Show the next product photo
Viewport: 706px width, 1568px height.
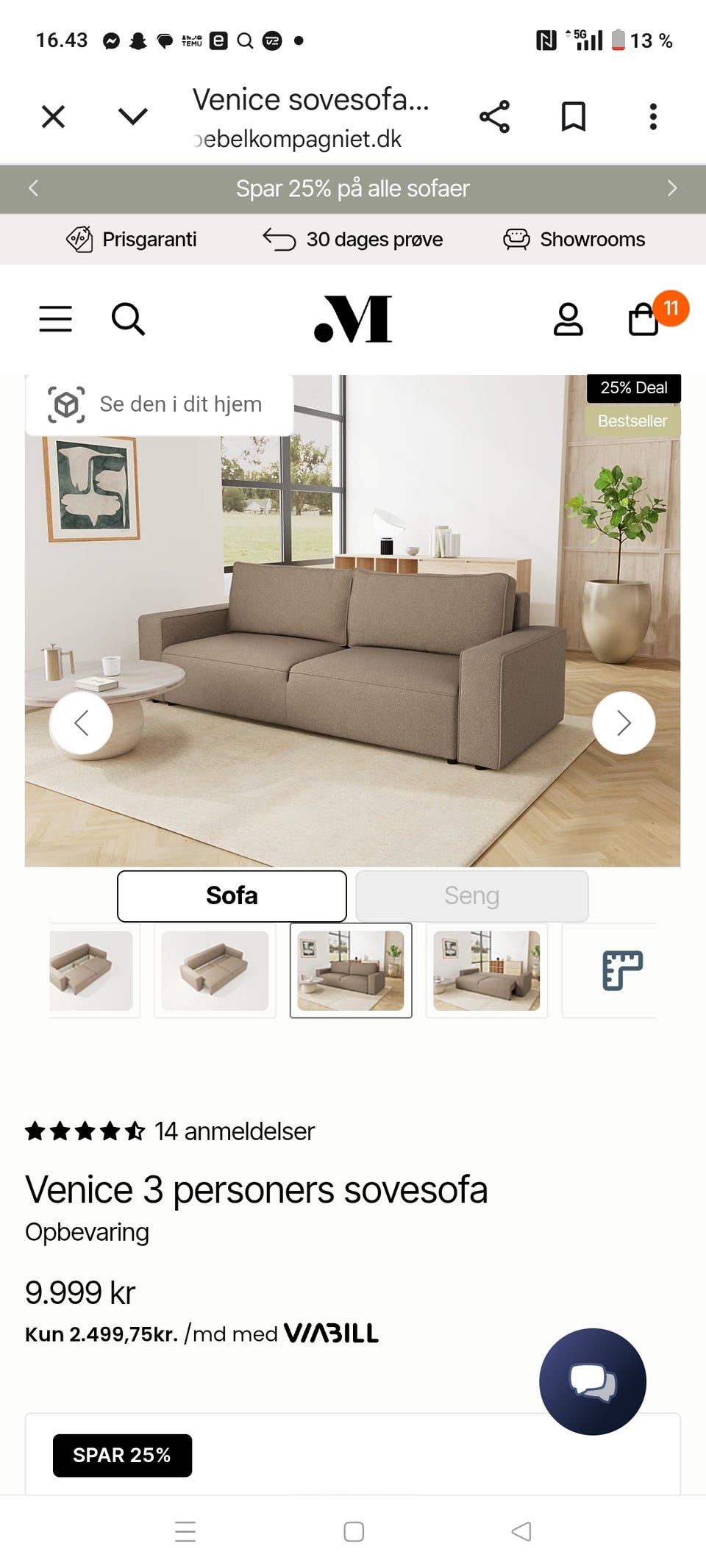[623, 723]
